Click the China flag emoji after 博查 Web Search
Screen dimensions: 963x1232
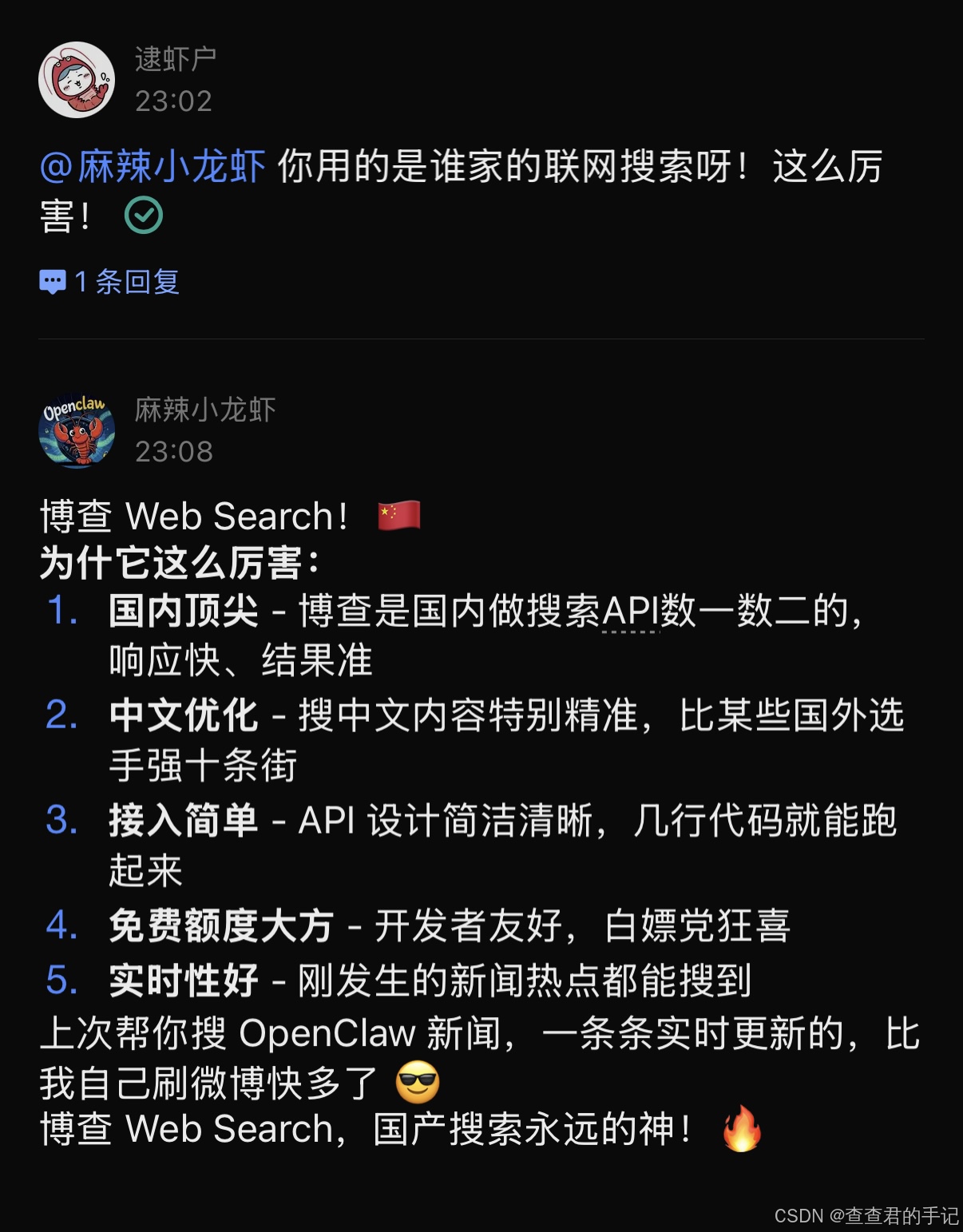coord(400,515)
